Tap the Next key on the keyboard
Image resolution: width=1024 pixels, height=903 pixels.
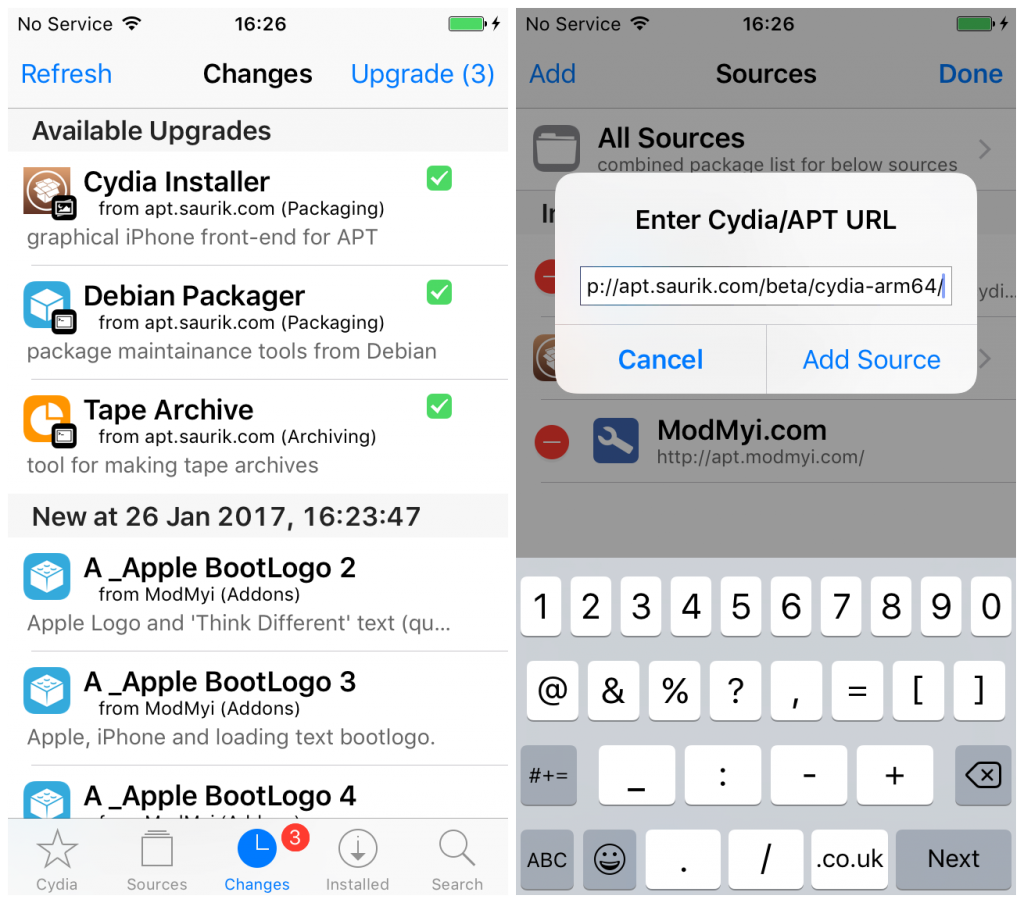953,859
